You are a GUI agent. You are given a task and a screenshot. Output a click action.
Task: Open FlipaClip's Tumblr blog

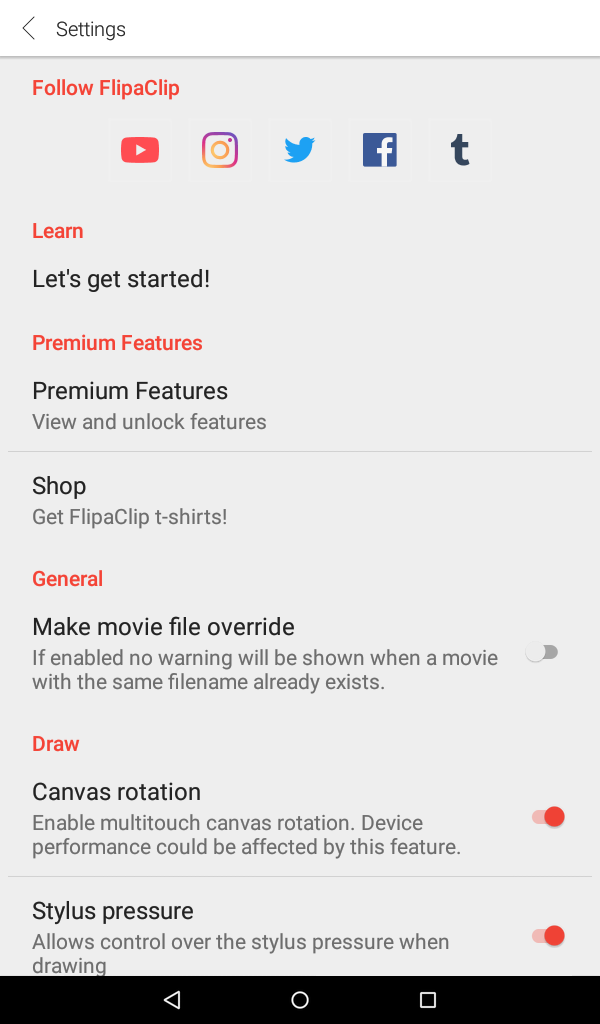tap(460, 150)
